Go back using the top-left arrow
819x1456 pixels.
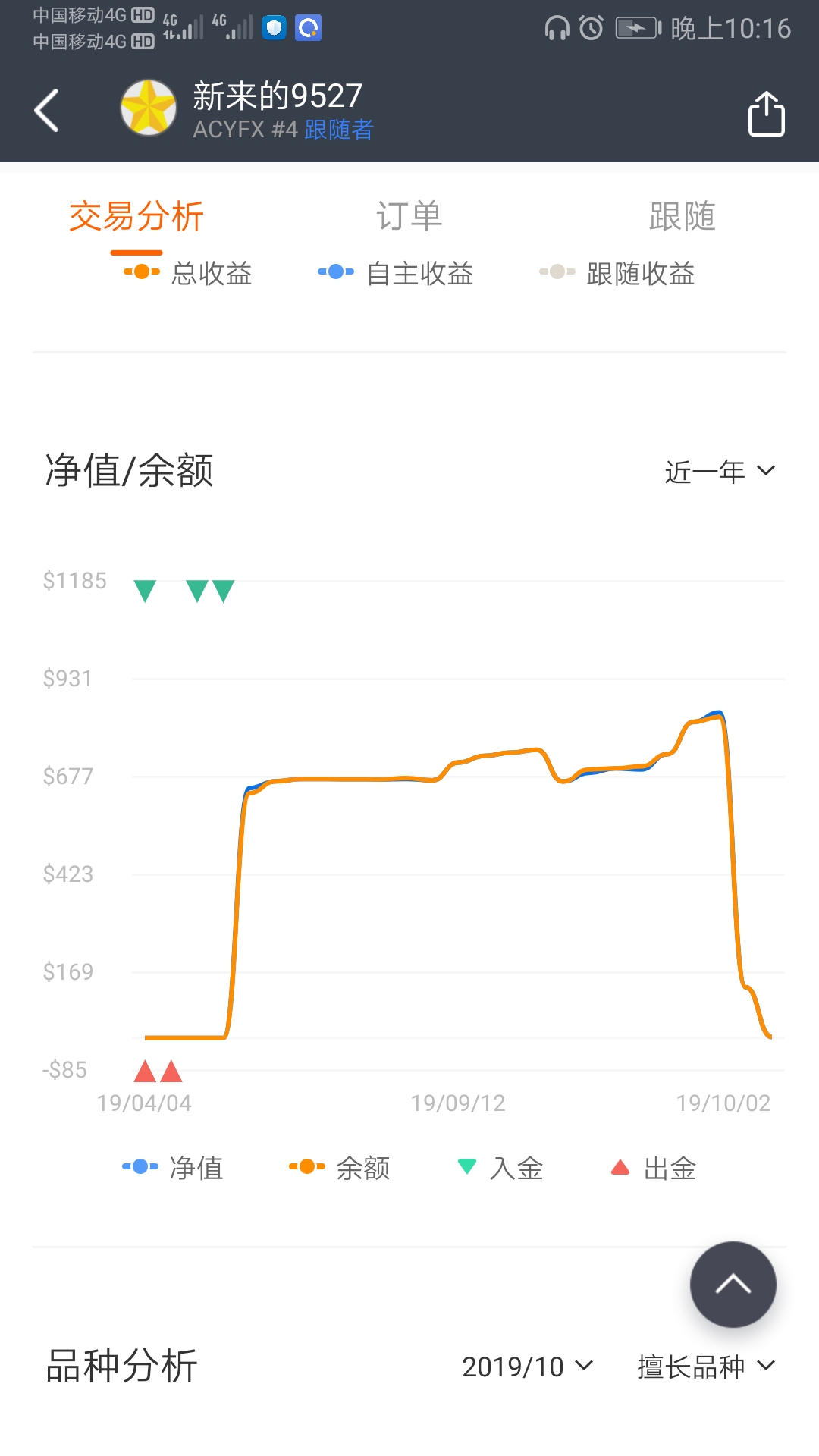(x=47, y=111)
